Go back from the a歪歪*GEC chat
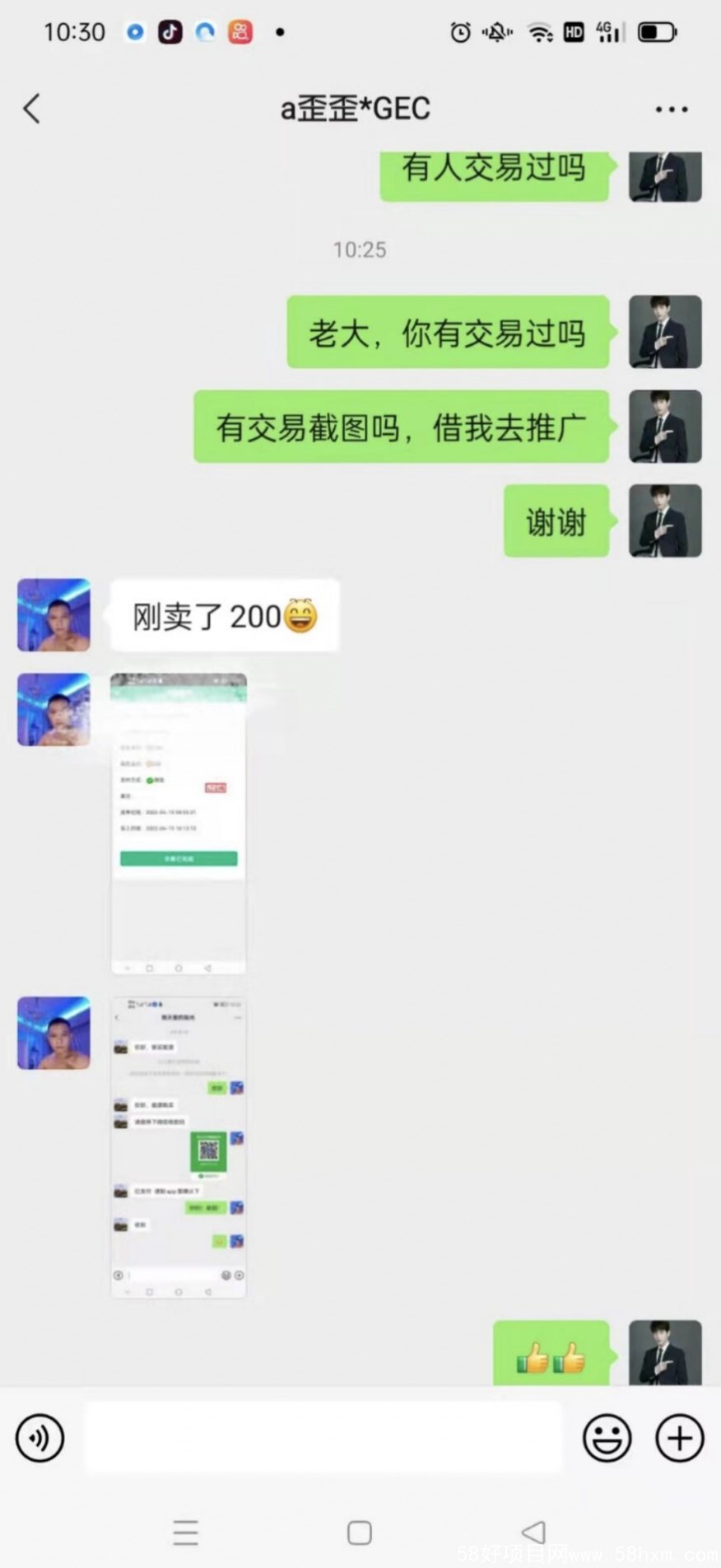Image resolution: width=721 pixels, height=1568 pixels. point(32,109)
